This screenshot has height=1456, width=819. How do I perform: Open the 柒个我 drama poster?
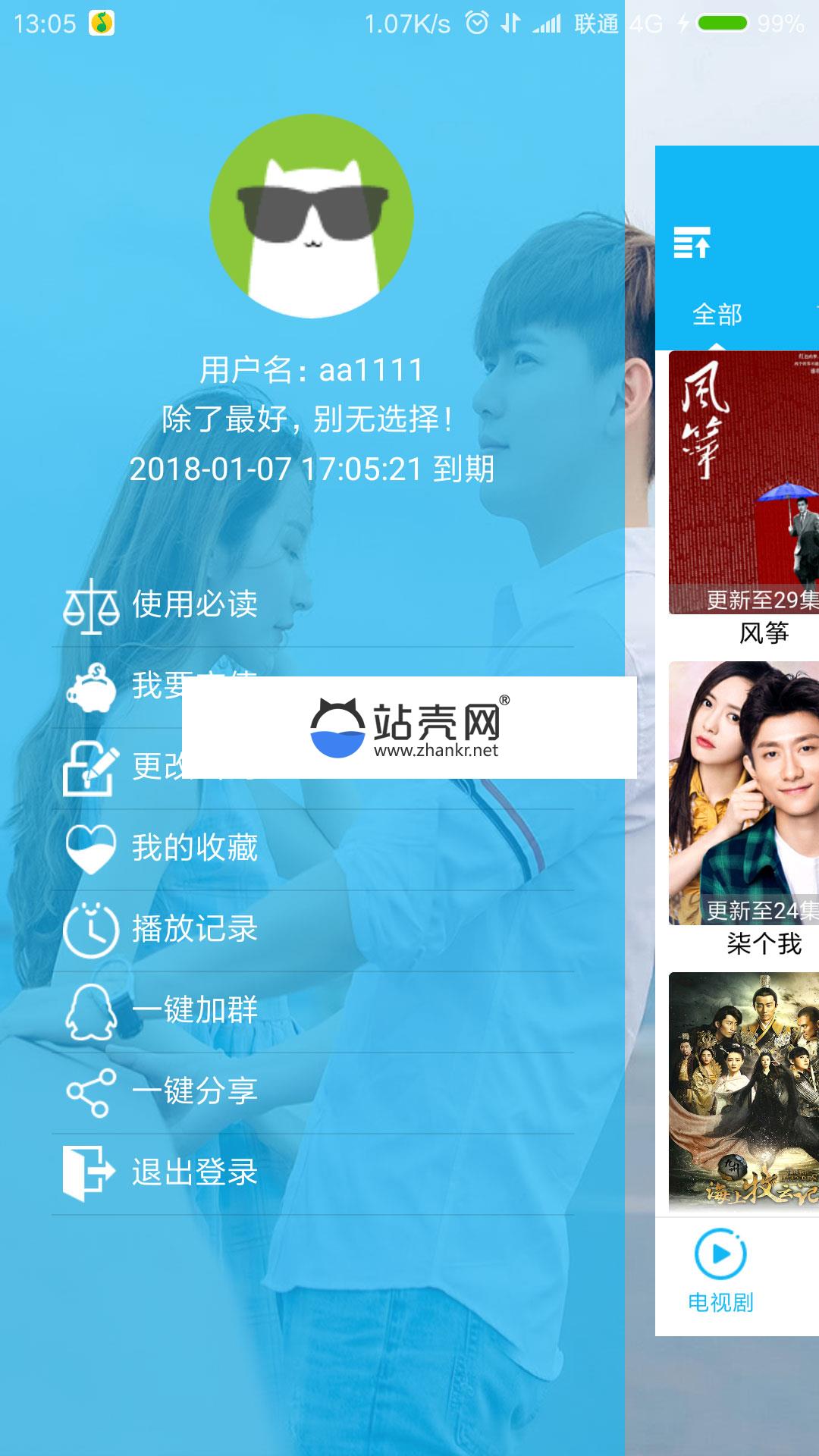coord(743,792)
